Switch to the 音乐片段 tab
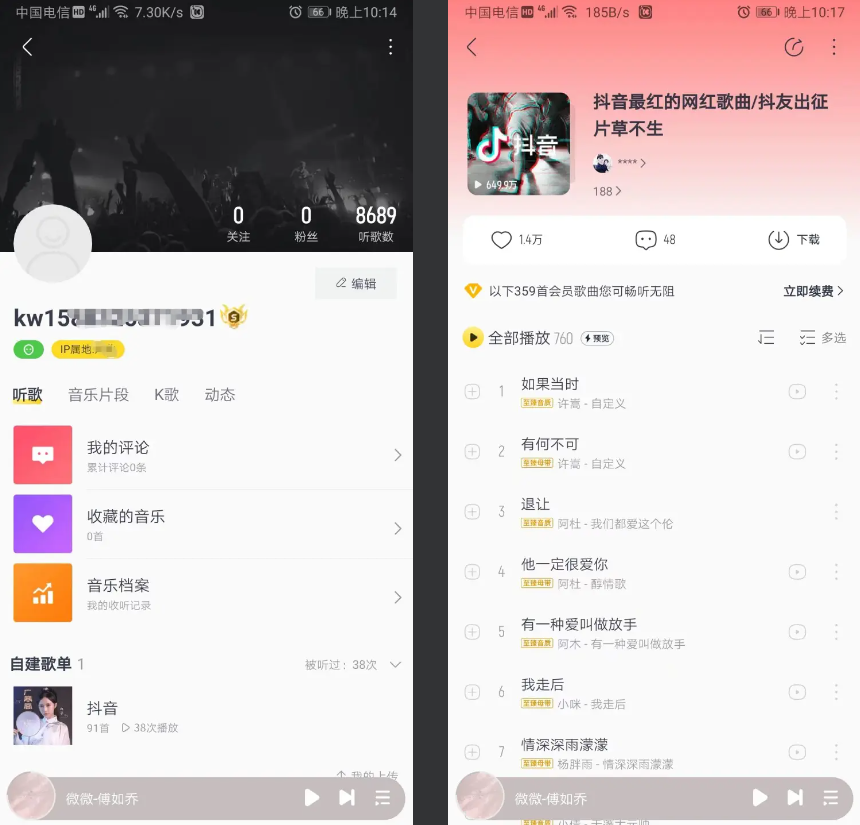Viewport: 860px width, 825px height. [98, 395]
